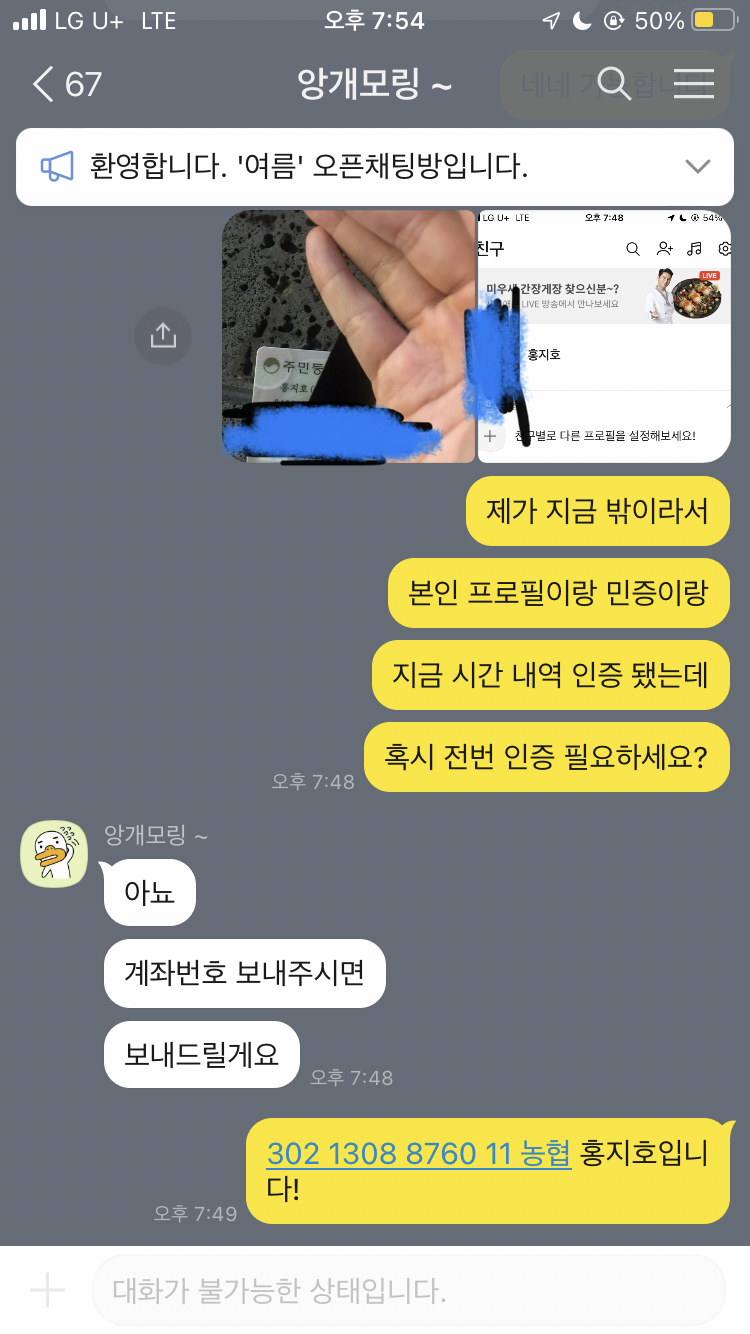This screenshot has width=750, height=1334.
Task: Search within this chat room
Action: 614,85
